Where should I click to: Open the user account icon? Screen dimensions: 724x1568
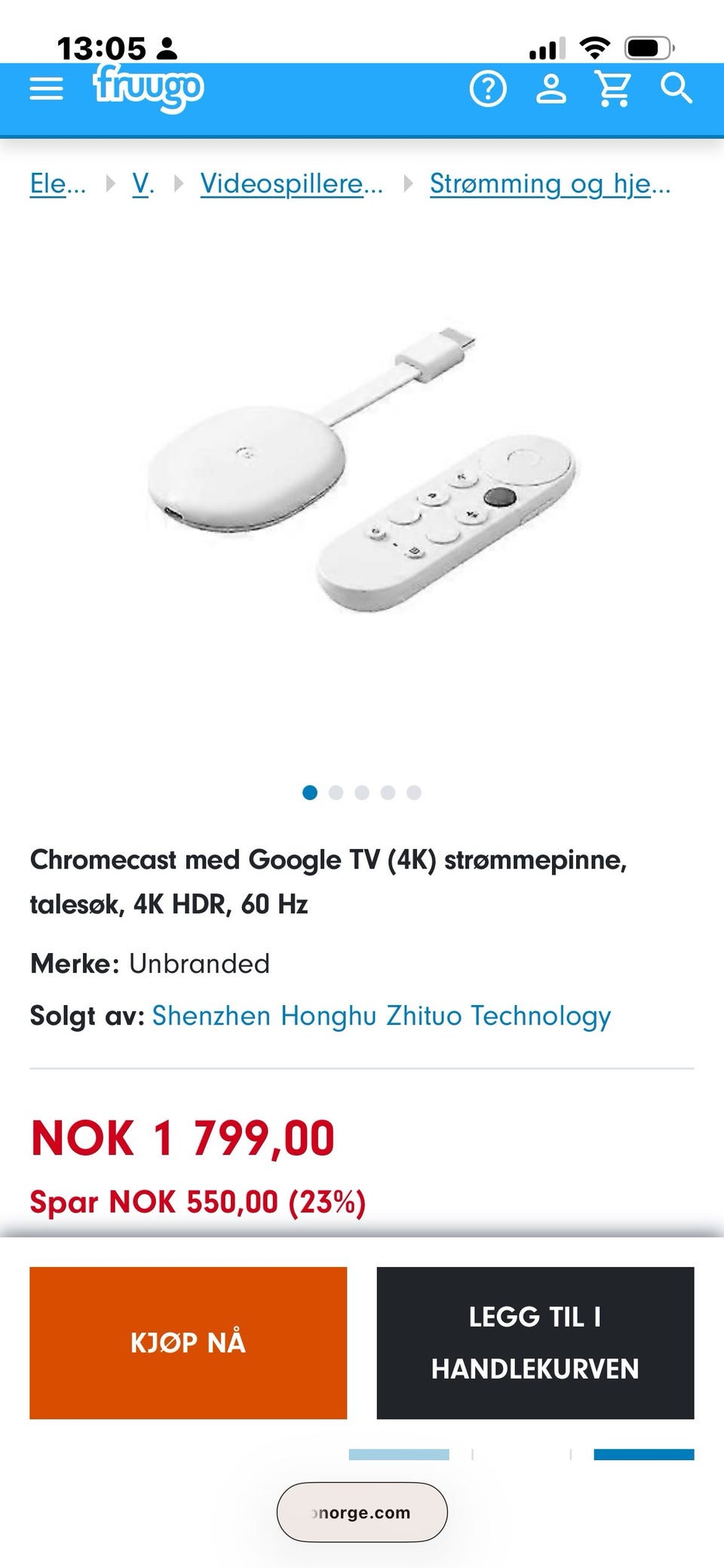(551, 90)
